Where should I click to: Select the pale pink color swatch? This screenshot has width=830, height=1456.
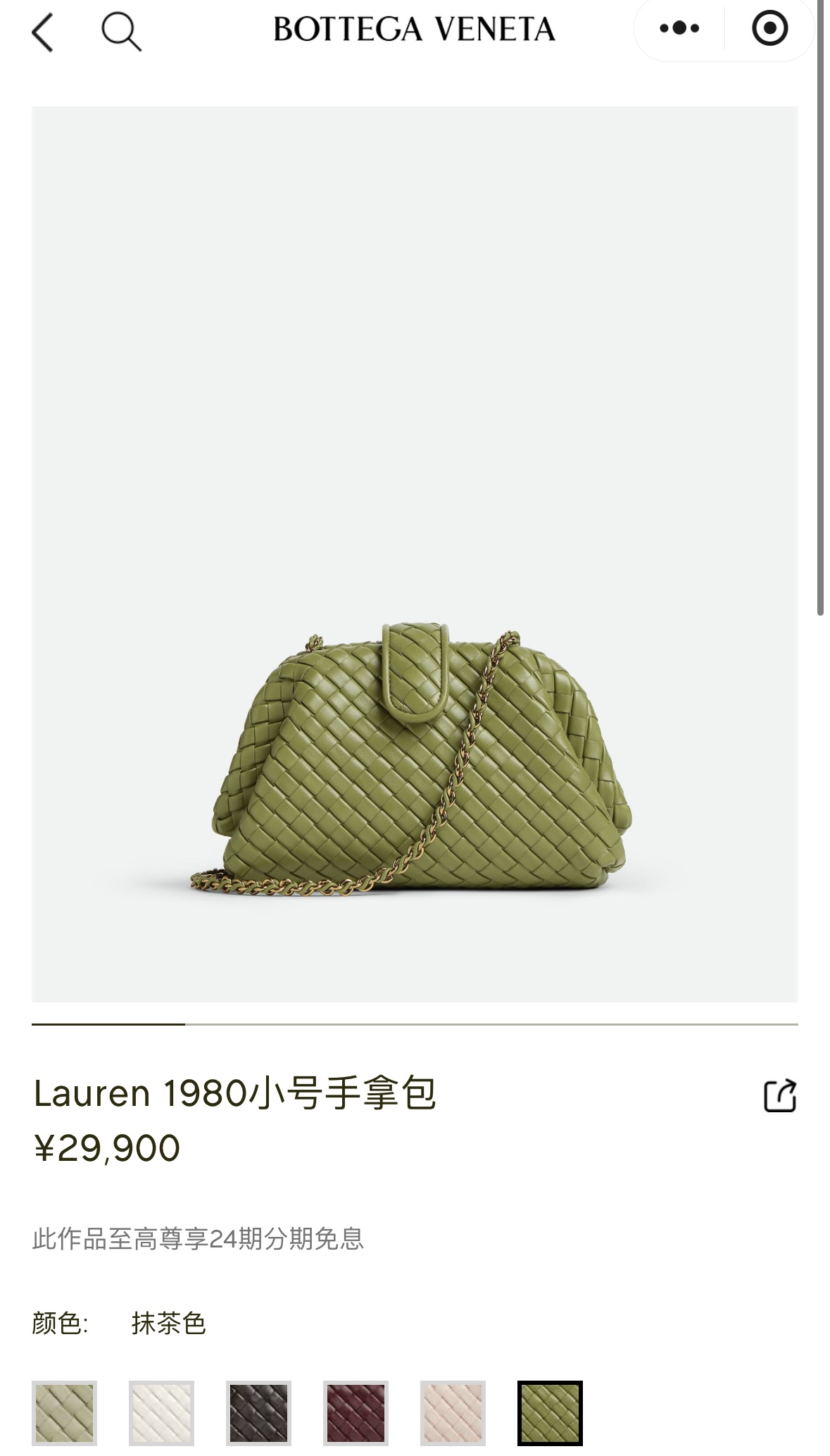(453, 1412)
